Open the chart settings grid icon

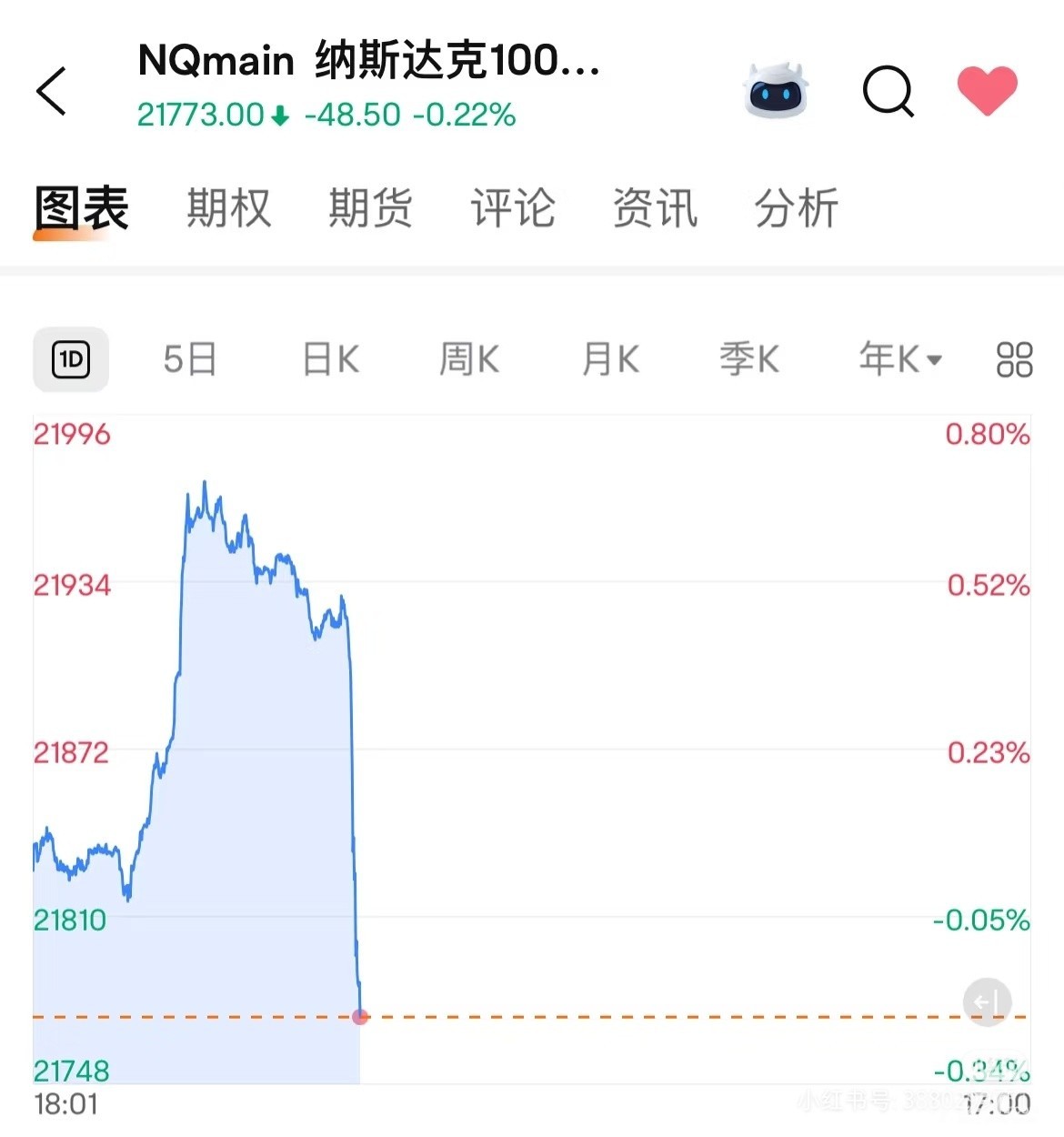1014,359
